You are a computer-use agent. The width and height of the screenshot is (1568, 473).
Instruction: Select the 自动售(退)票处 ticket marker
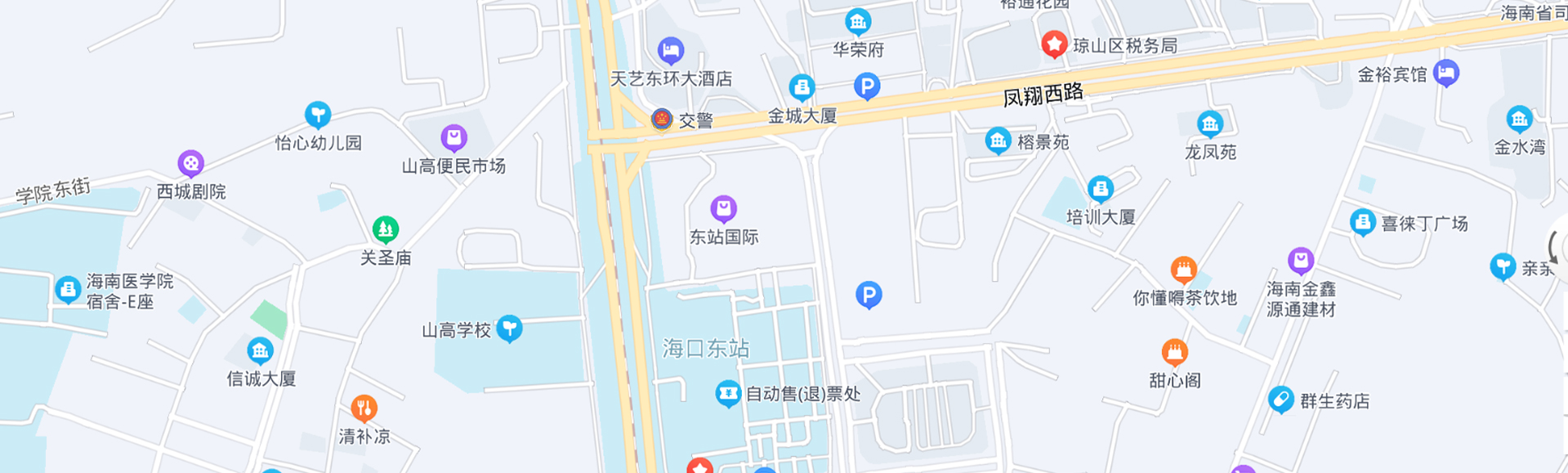tap(727, 393)
